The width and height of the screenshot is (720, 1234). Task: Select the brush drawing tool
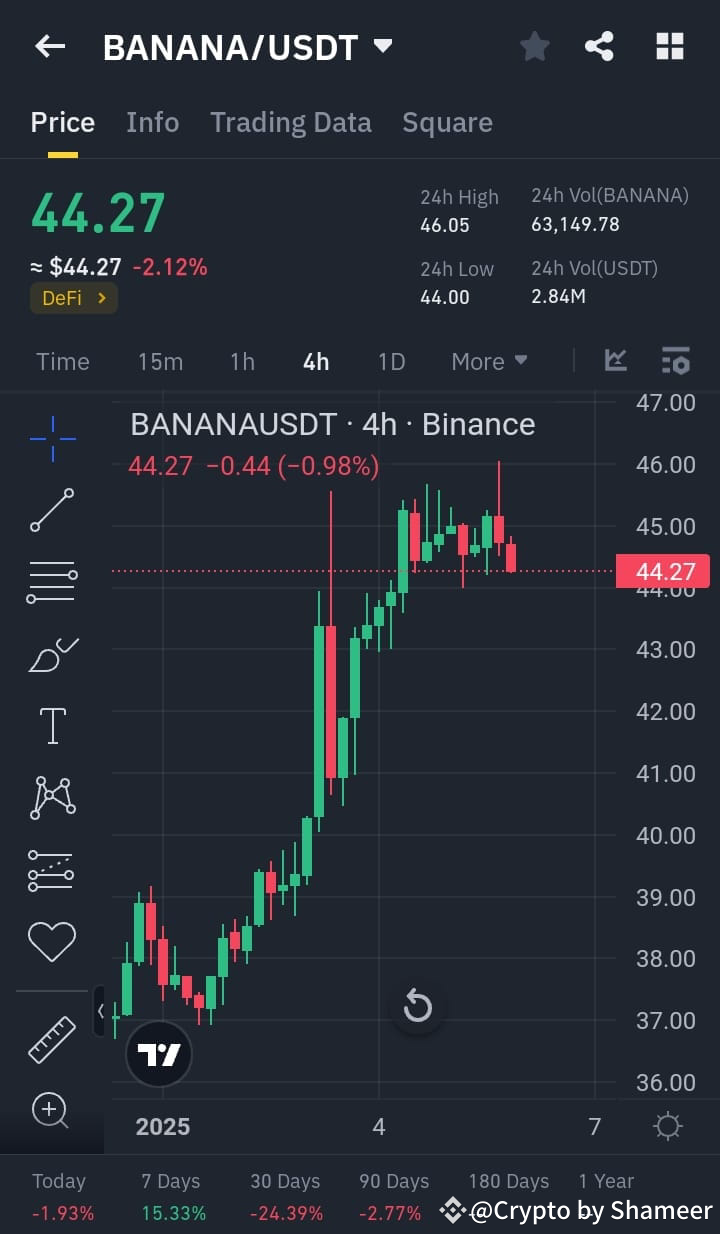click(52, 654)
